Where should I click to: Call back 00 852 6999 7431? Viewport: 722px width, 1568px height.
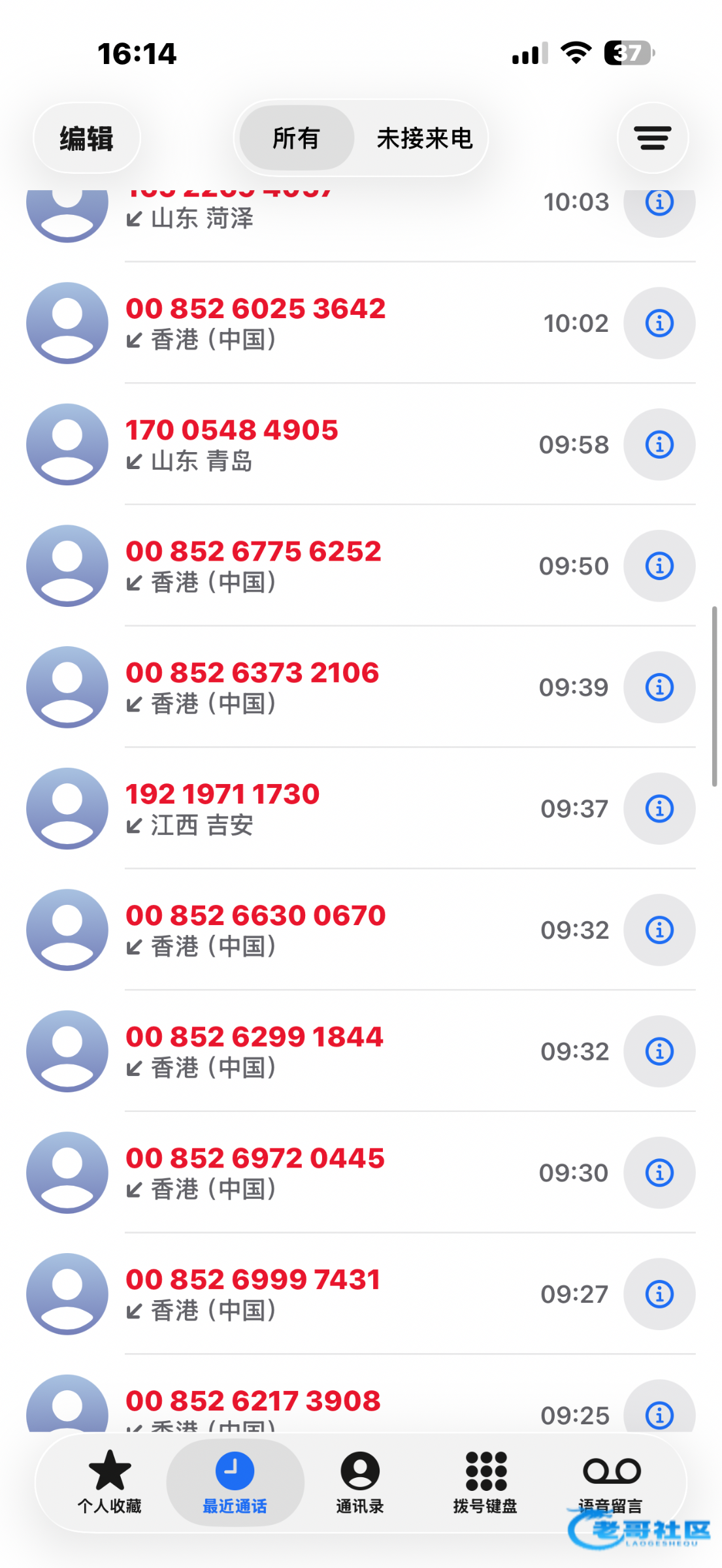pos(253,1281)
